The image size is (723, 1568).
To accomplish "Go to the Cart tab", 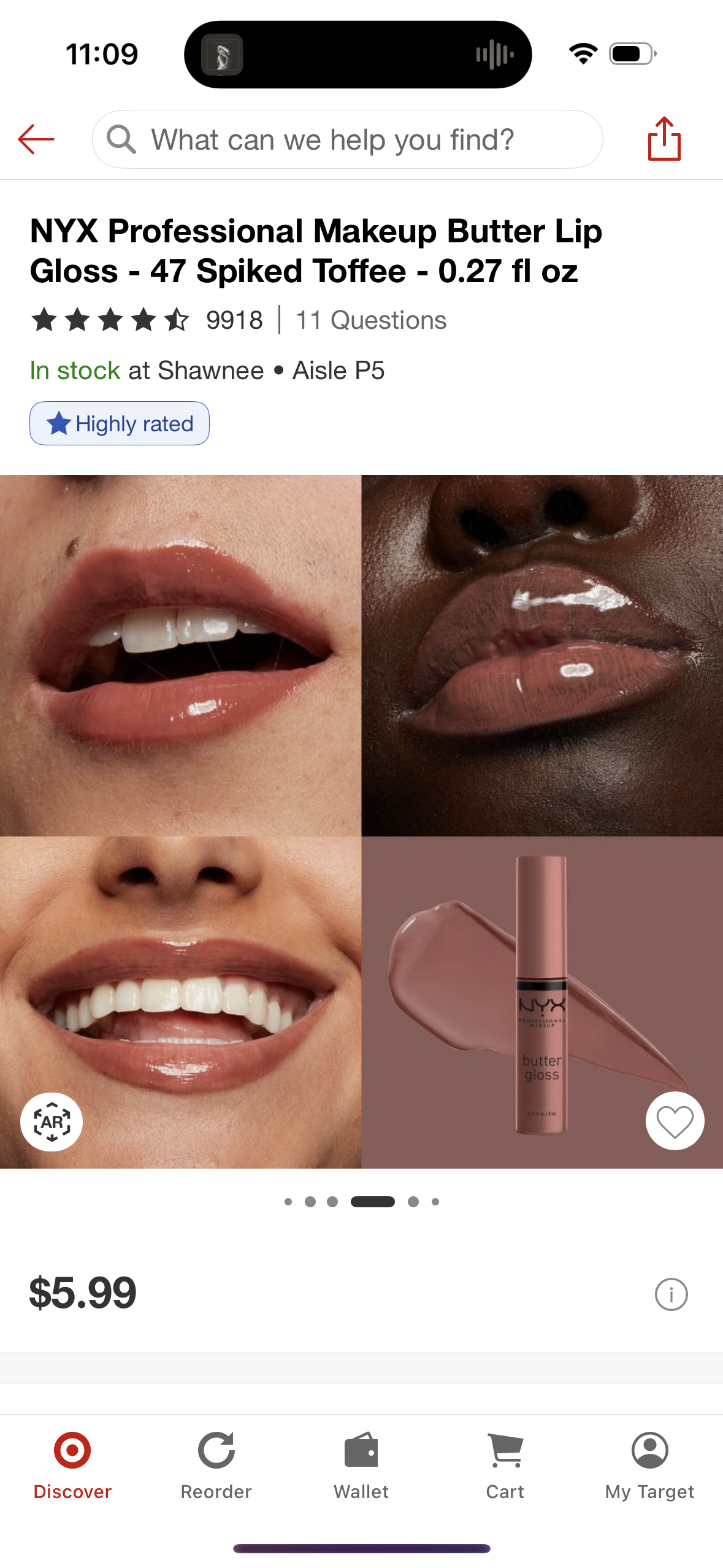I will click(505, 1465).
